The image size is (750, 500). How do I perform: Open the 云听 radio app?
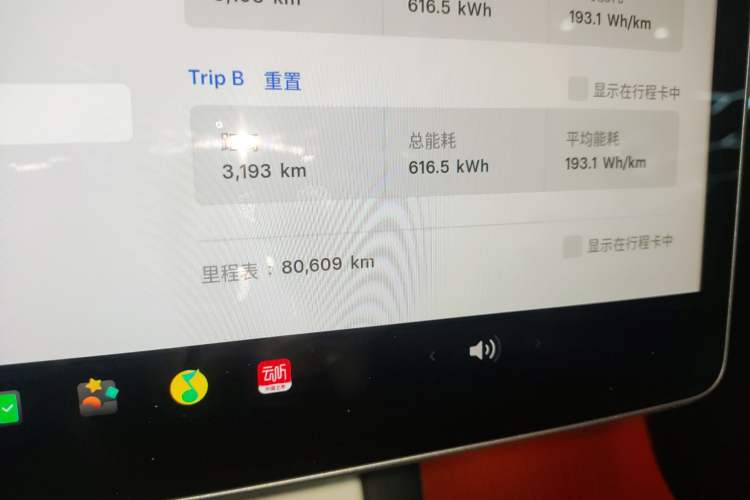tap(274, 376)
